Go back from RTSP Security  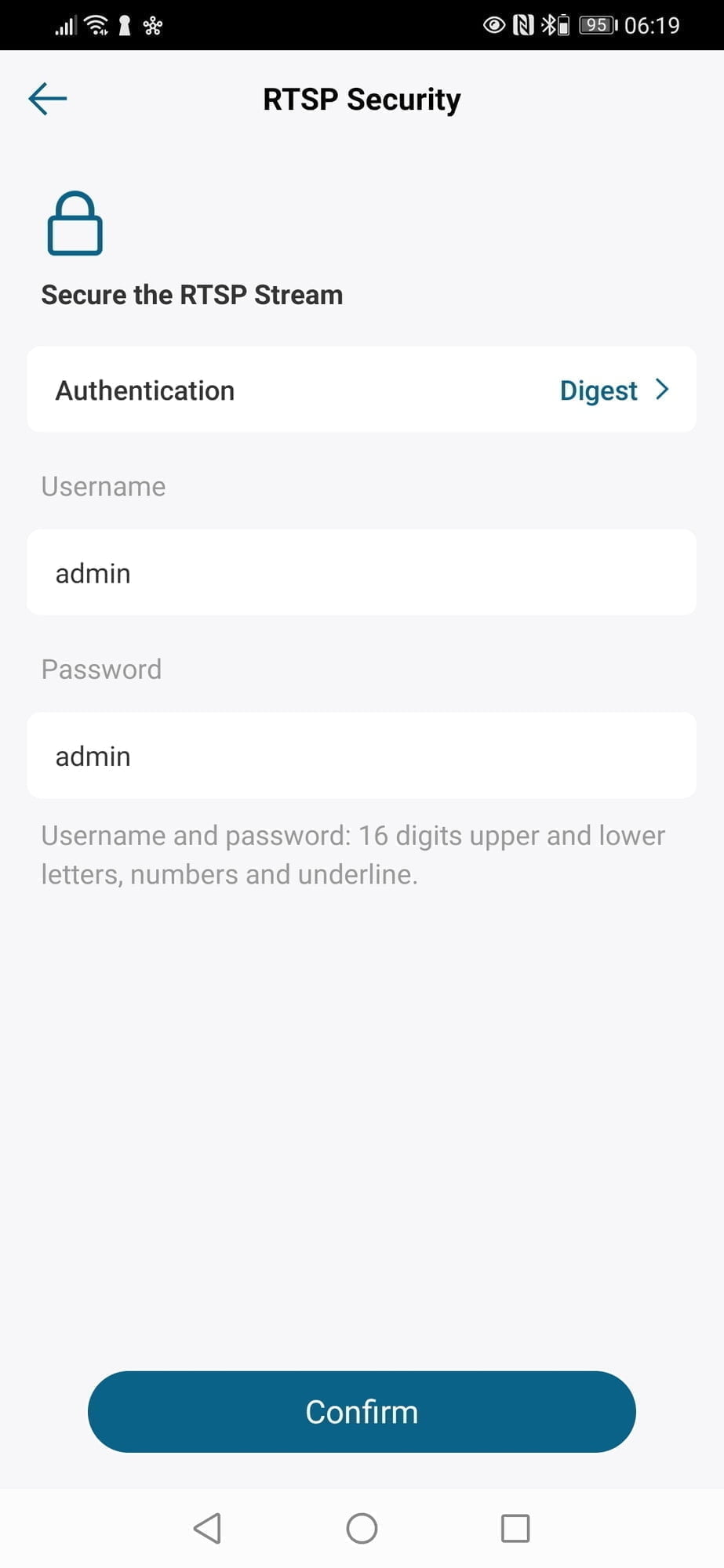coord(48,99)
